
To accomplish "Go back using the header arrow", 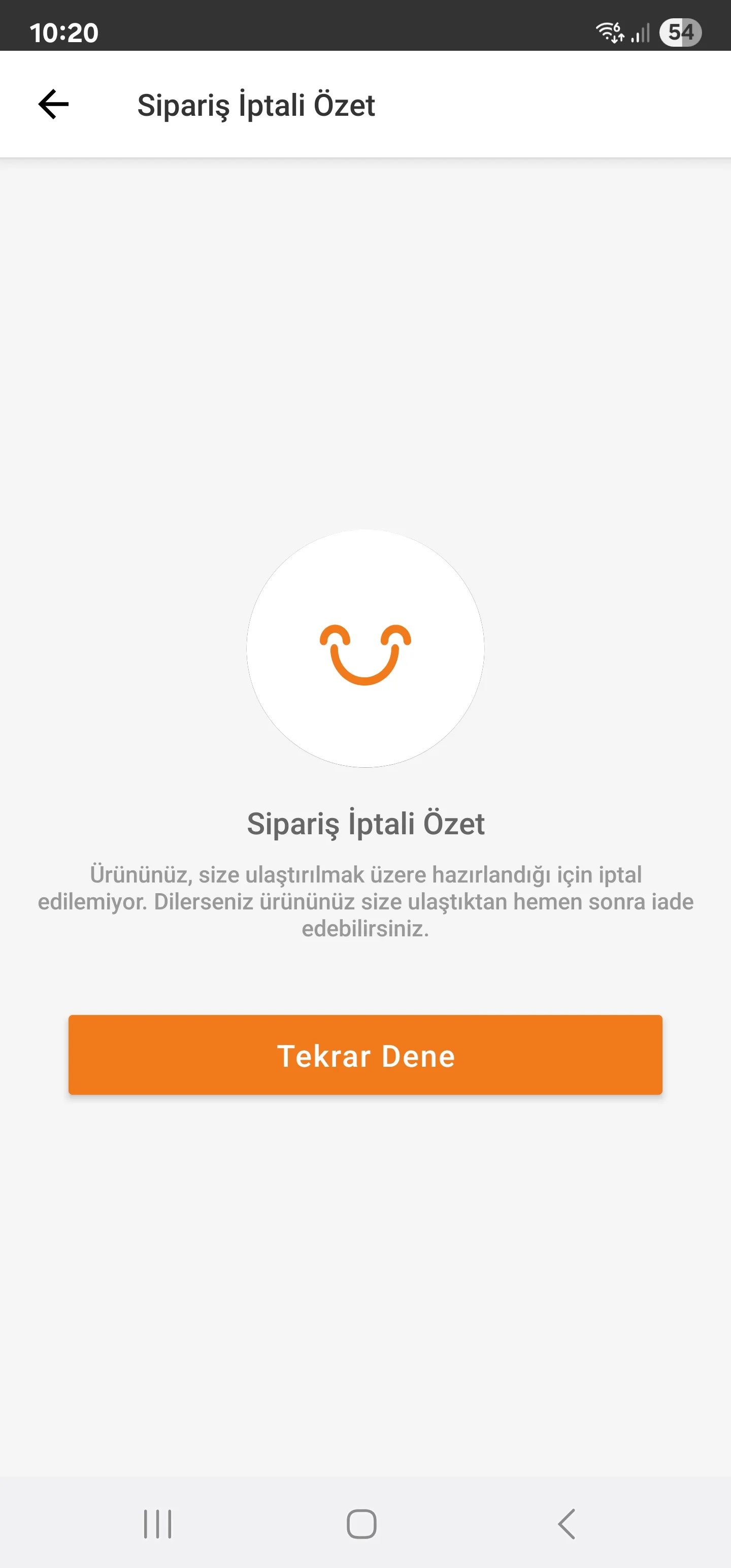I will click(54, 104).
